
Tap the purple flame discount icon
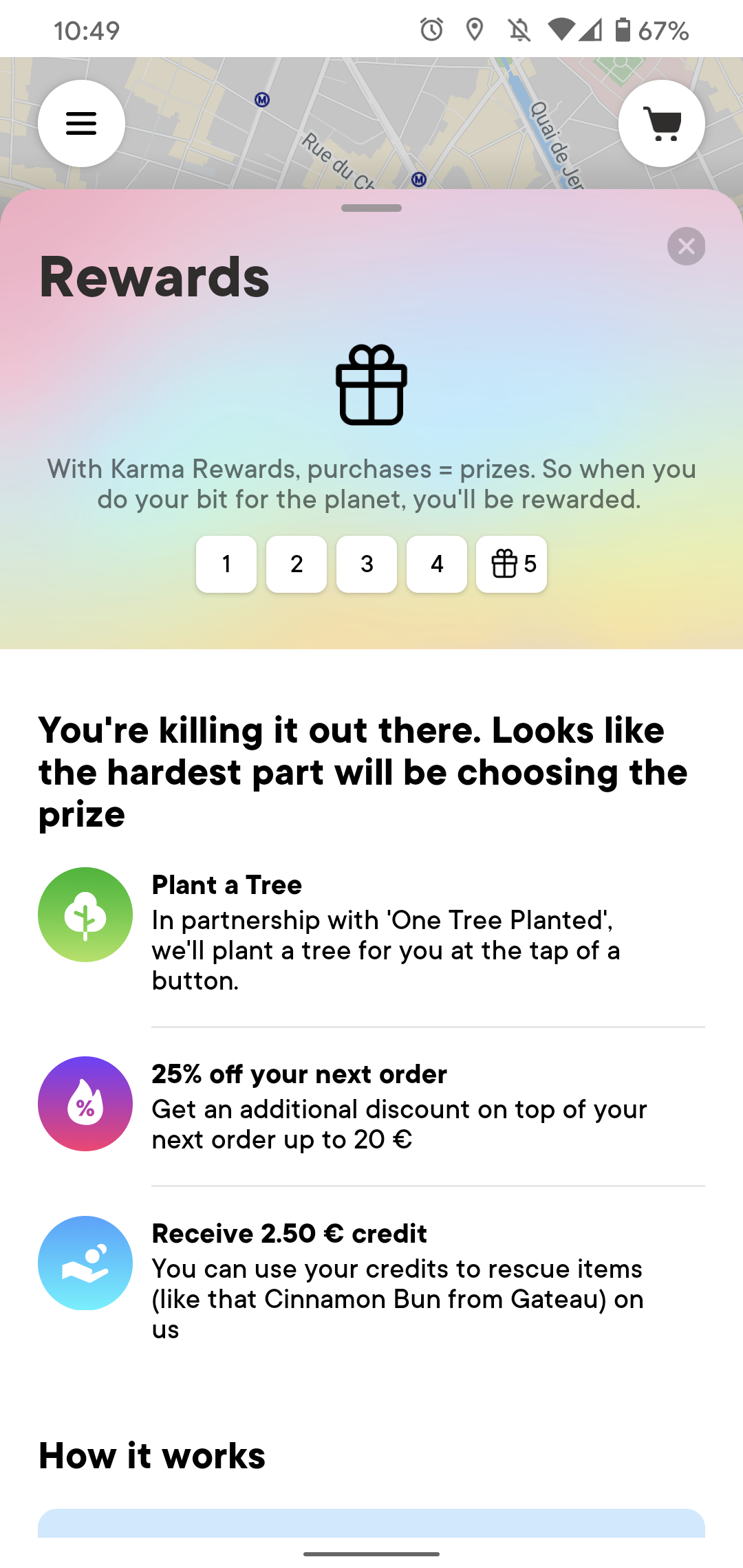coord(85,1103)
